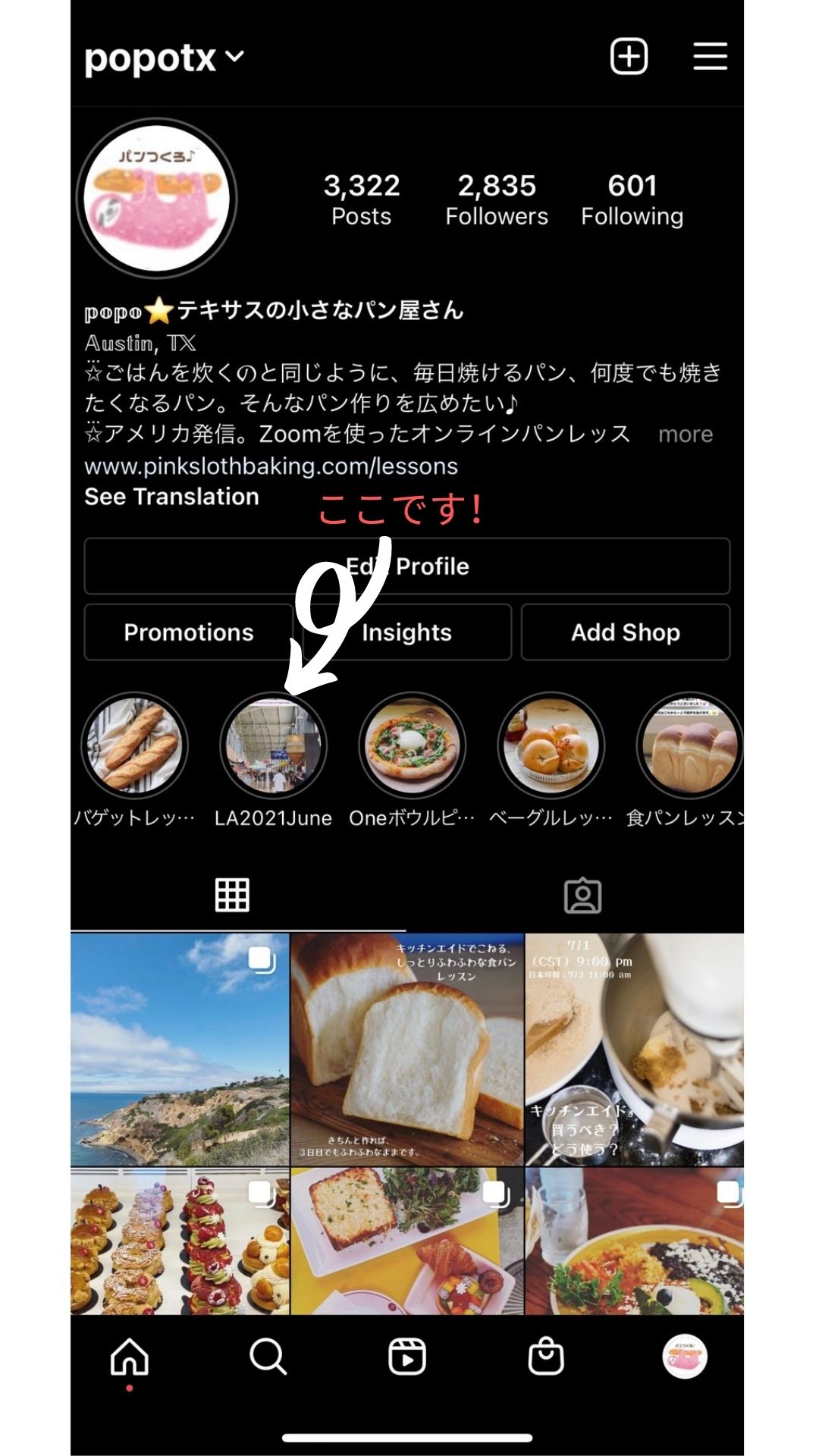The width and height of the screenshot is (819, 1456).
Task: View the LA2021June story highlight
Action: [x=275, y=746]
